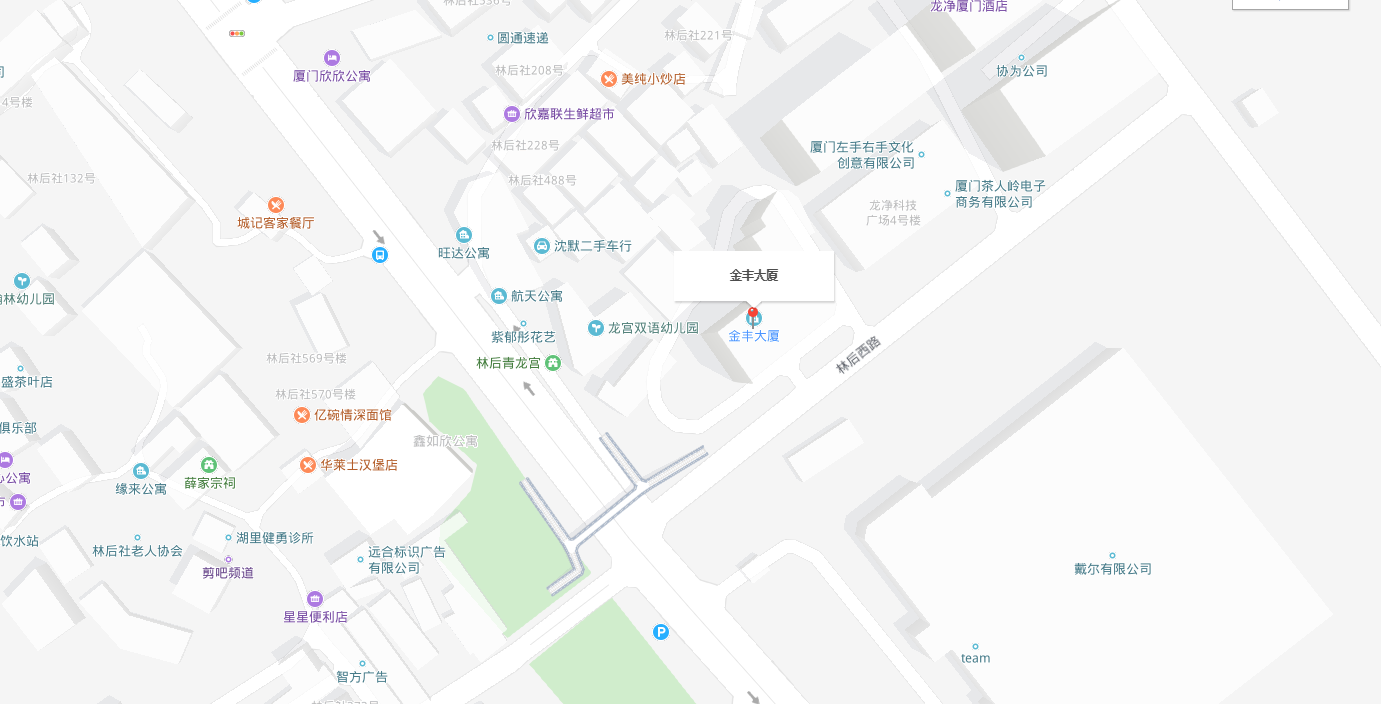Tap the red pin at 金丰大厦
Screen dimensions: 1381x704
tap(753, 315)
